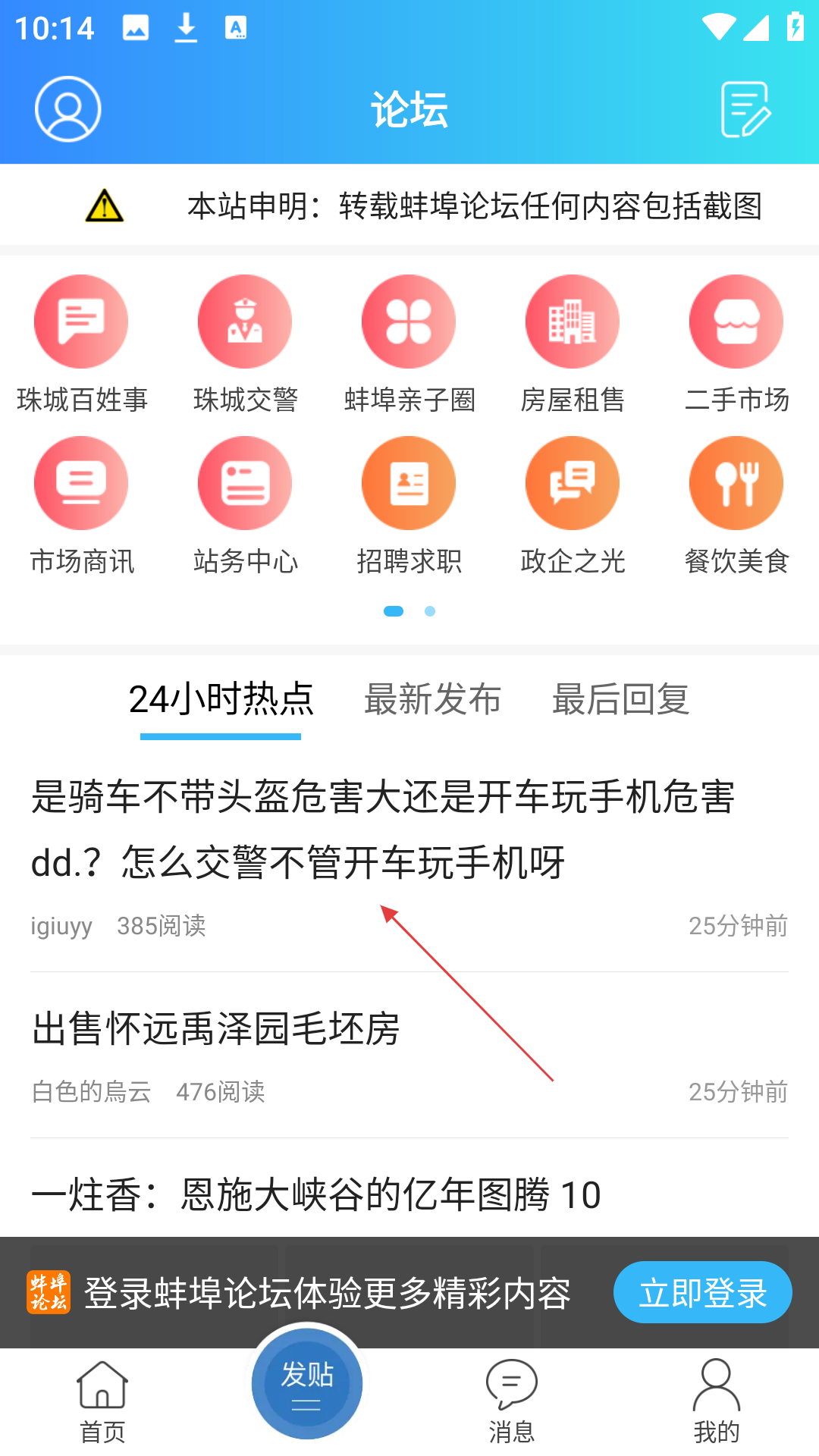819x1456 pixels.
Task: Switch to the 我的 tab
Action: pyautogui.click(x=717, y=1401)
